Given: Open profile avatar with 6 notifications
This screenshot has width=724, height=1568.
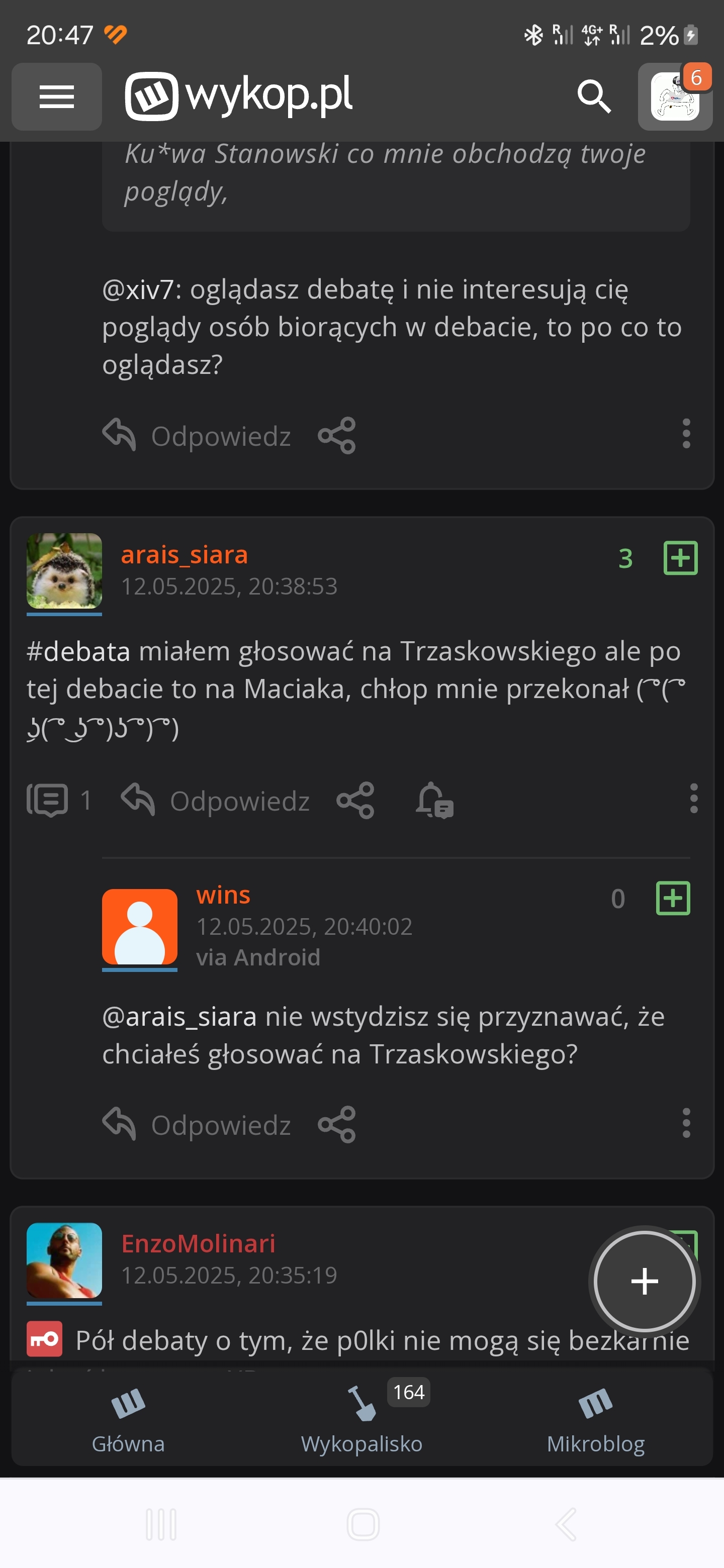Looking at the screenshot, I should click(x=675, y=97).
